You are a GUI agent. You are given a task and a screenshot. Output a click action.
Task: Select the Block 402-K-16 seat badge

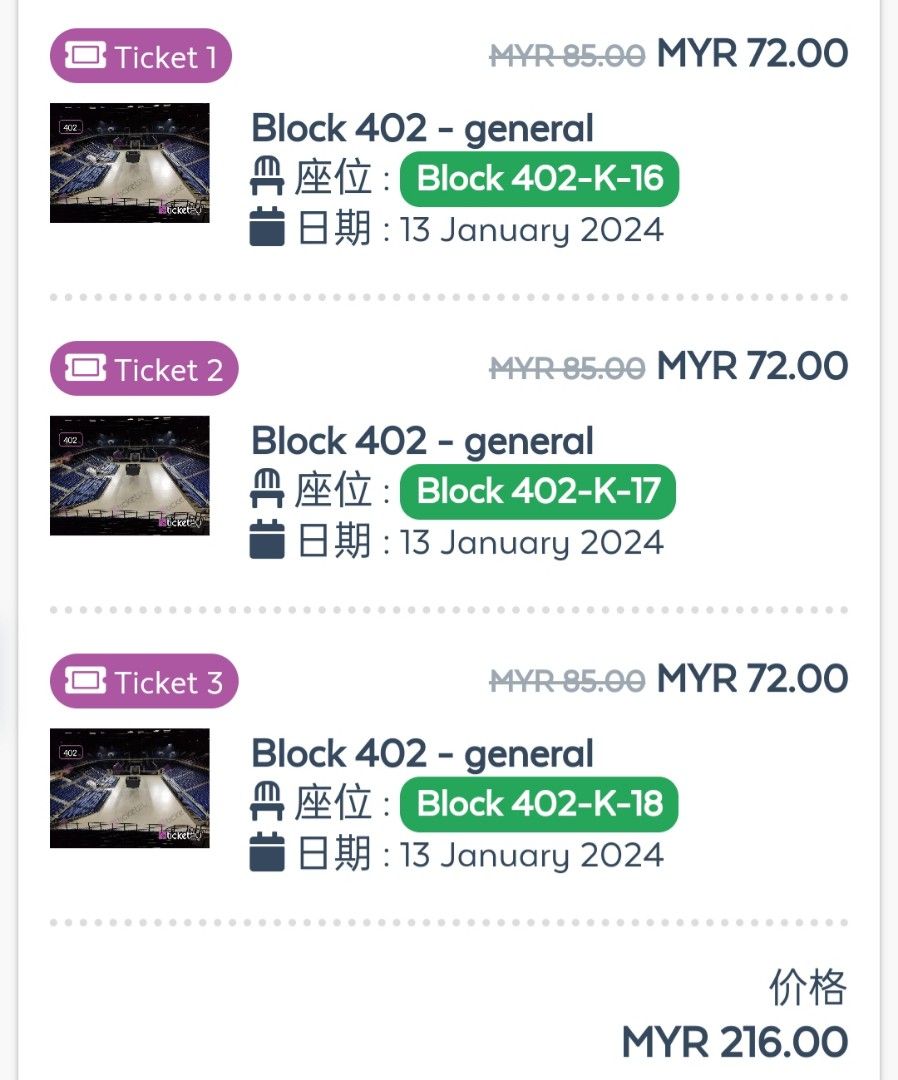(538, 179)
